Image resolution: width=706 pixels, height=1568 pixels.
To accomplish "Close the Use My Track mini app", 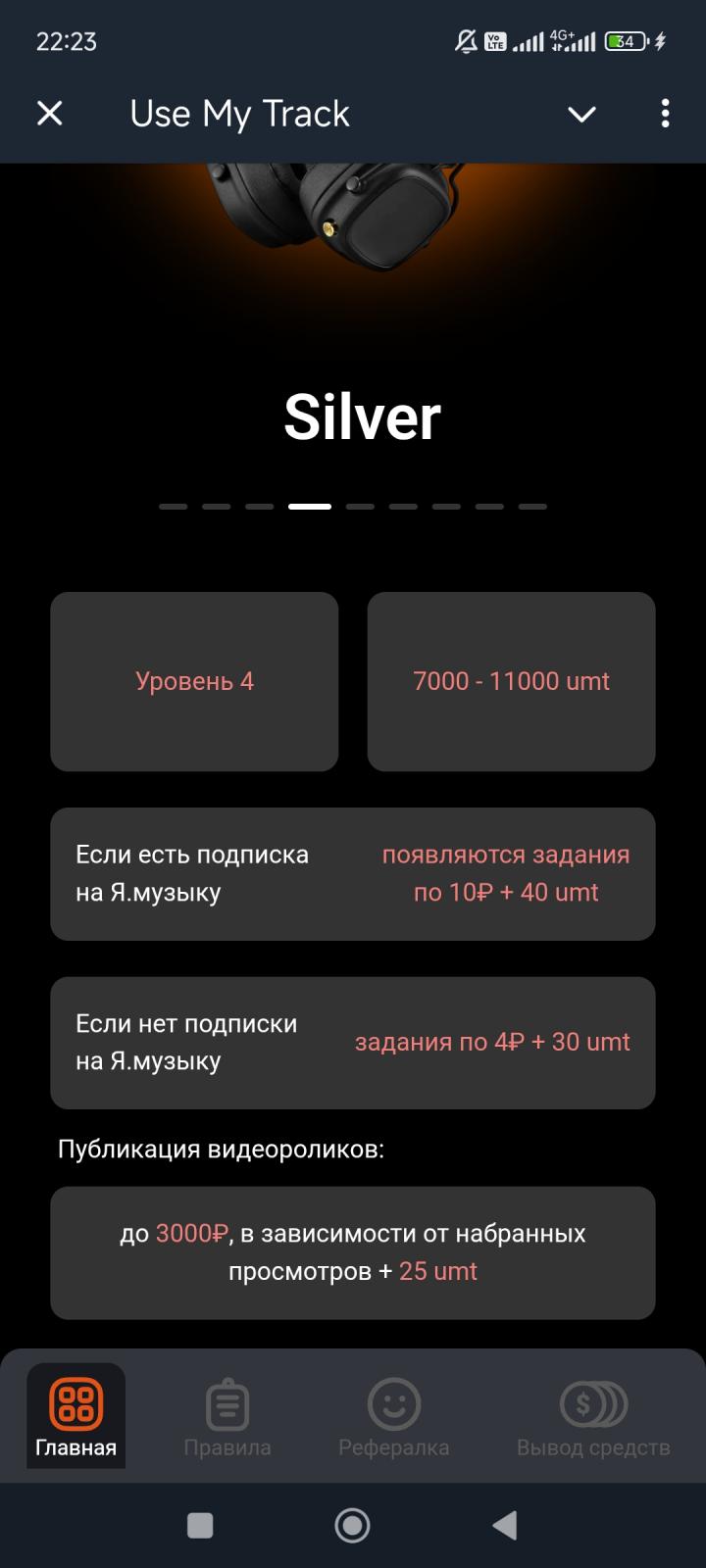I will (x=50, y=114).
